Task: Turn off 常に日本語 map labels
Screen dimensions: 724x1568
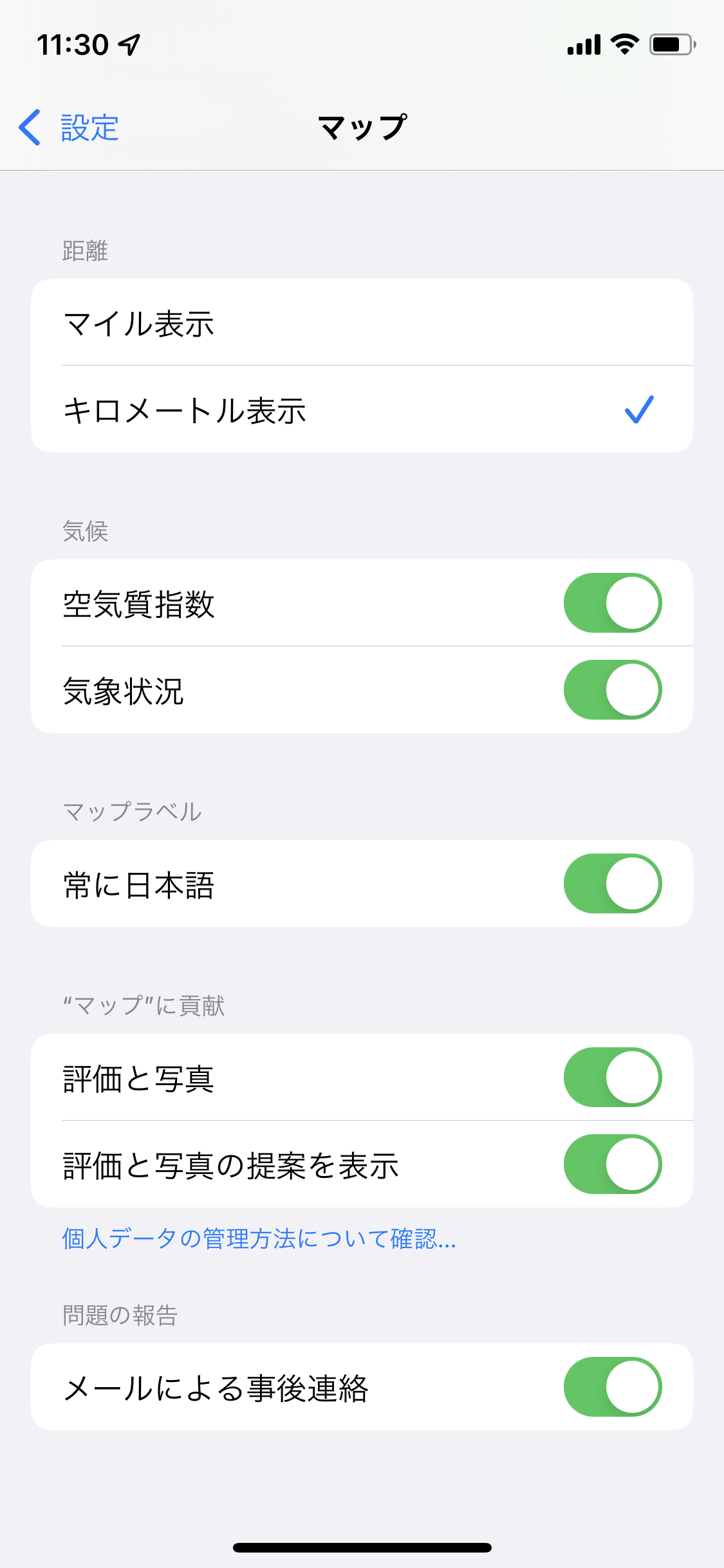Action: [612, 884]
